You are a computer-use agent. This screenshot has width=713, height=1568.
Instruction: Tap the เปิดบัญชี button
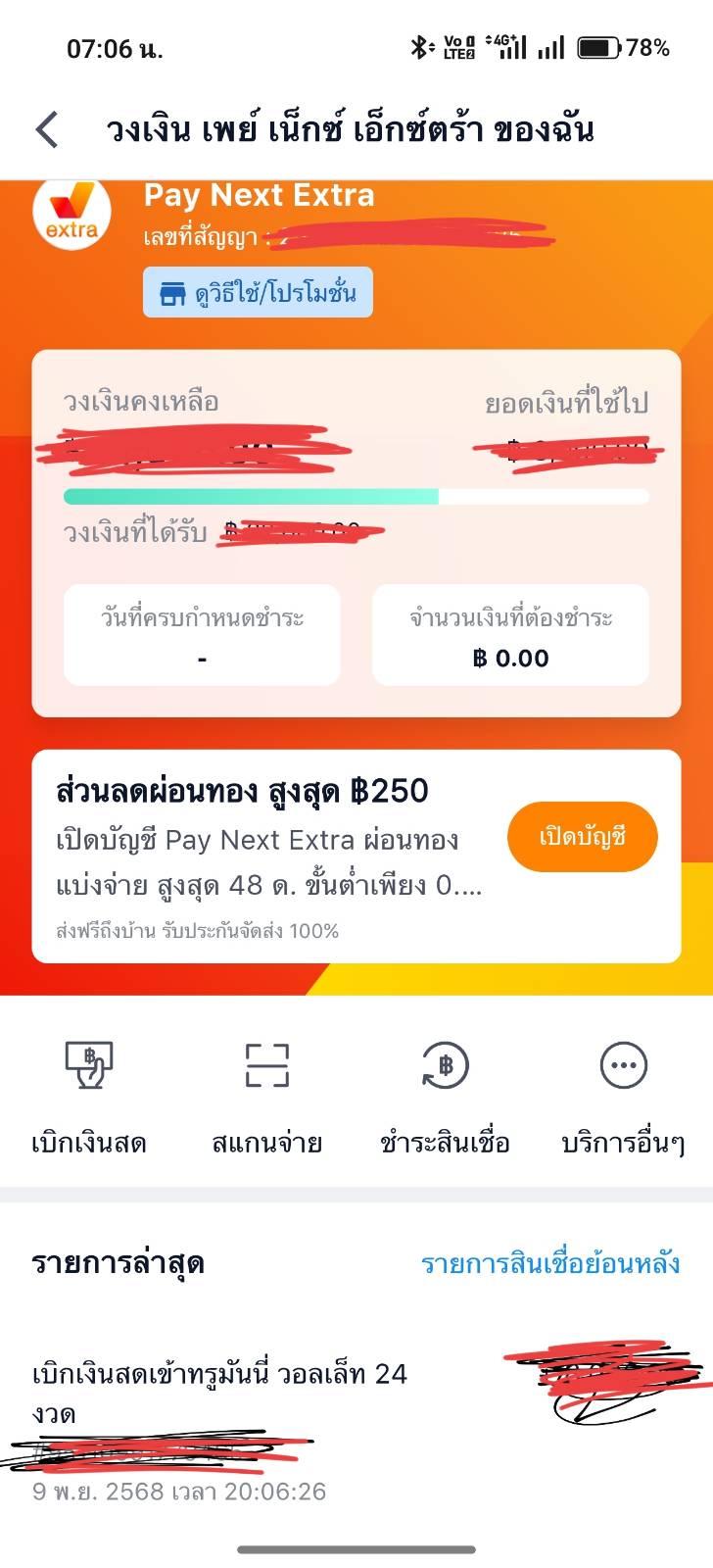582,837
